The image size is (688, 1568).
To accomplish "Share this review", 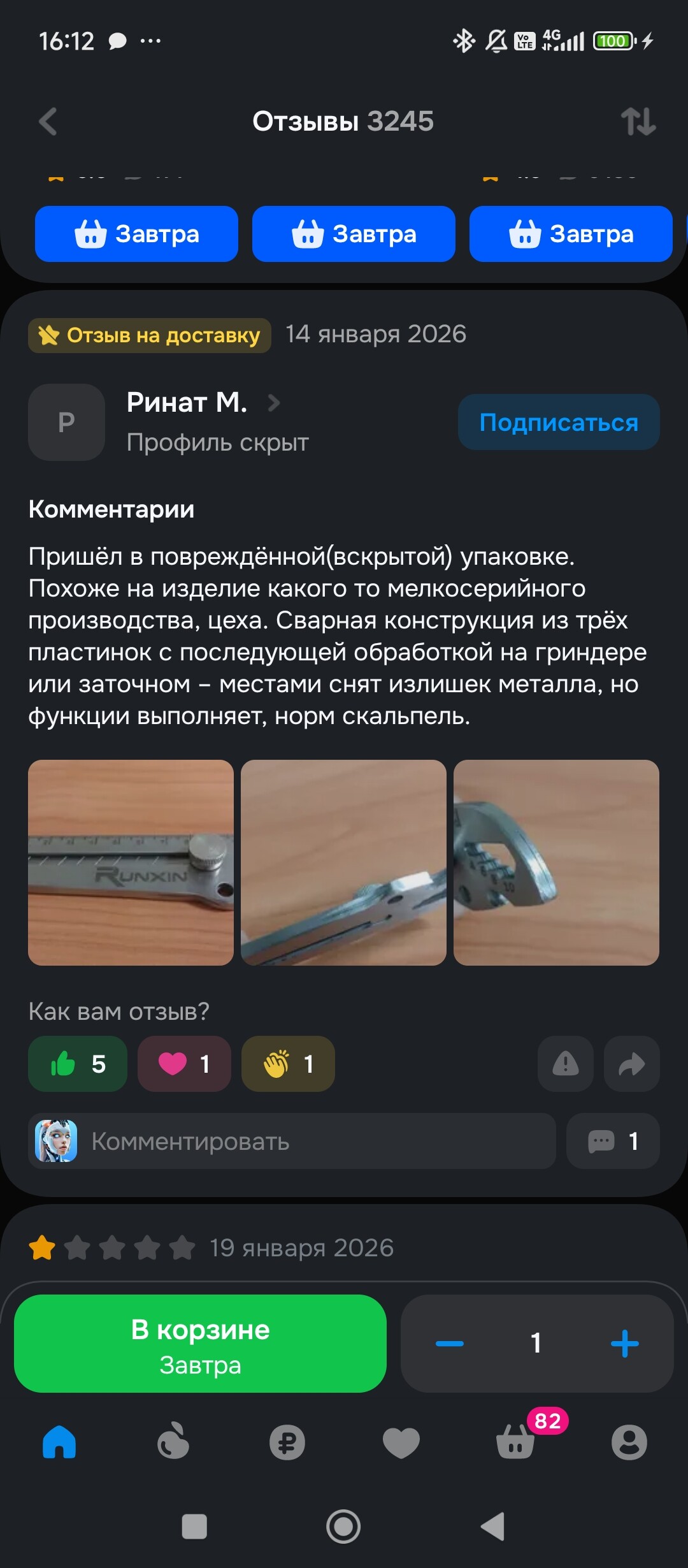I will (631, 1064).
